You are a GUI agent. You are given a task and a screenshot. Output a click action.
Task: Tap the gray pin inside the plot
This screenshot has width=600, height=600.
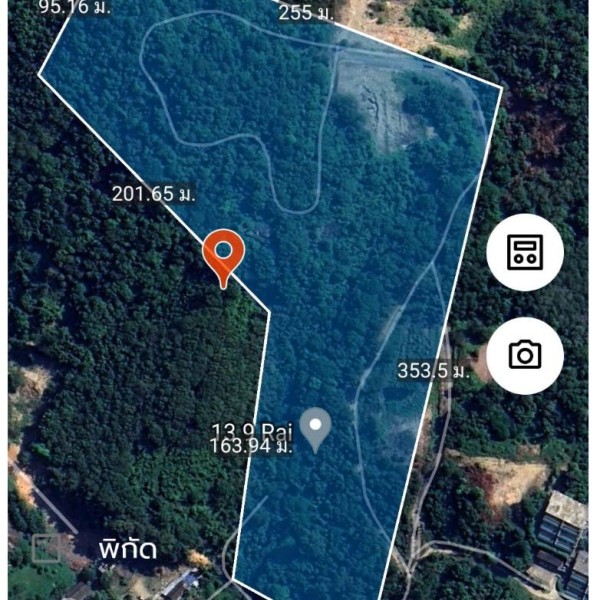317,429
